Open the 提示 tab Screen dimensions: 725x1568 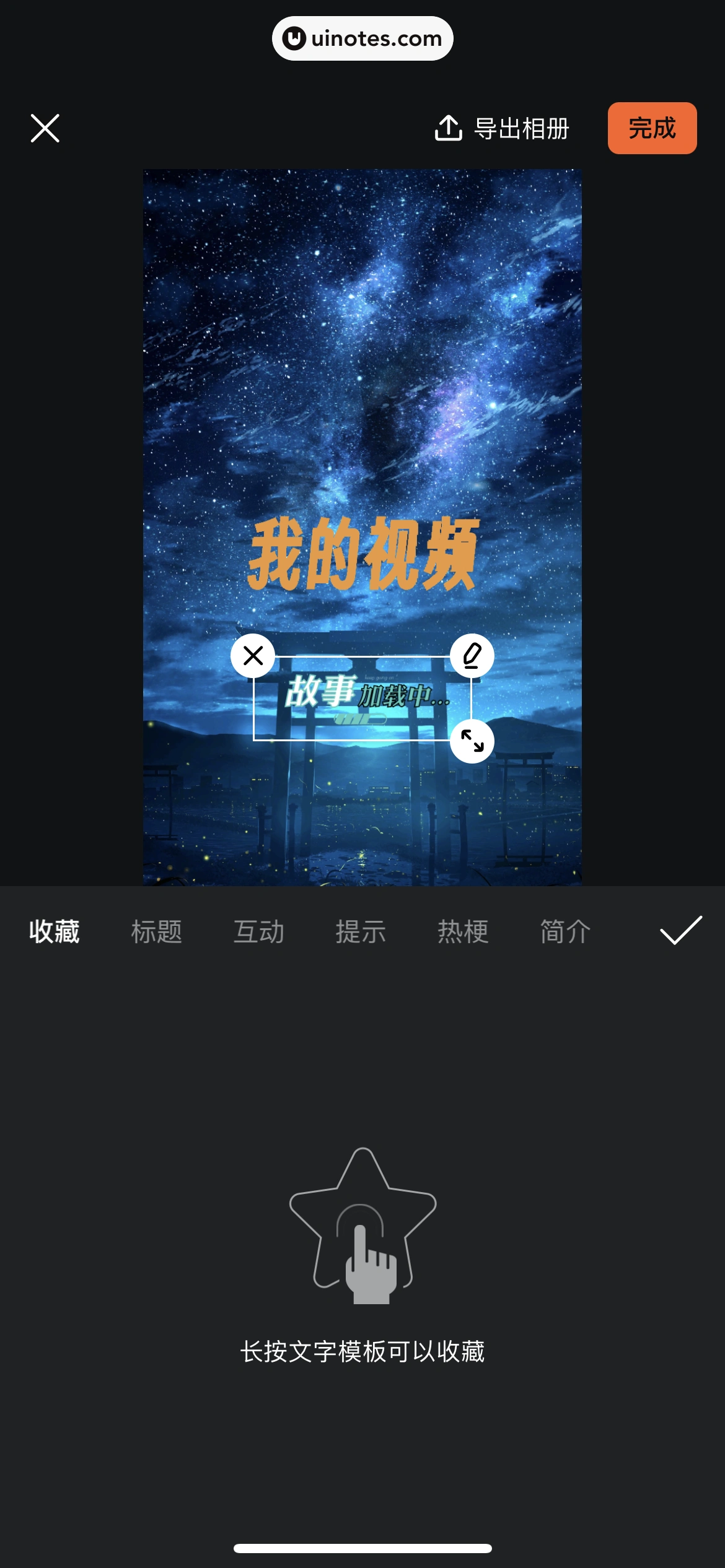(x=360, y=932)
